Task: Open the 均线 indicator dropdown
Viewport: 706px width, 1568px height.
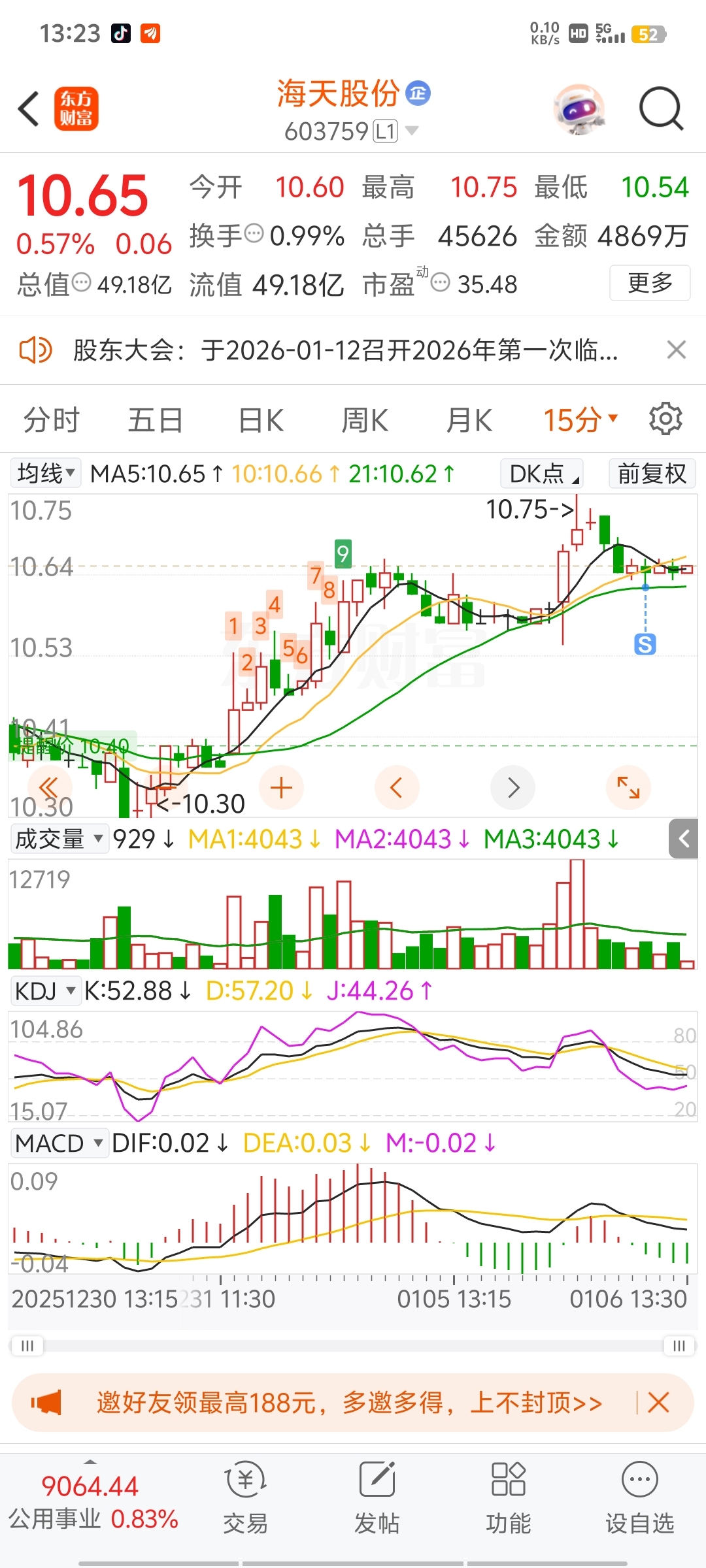Action: pyautogui.click(x=46, y=473)
